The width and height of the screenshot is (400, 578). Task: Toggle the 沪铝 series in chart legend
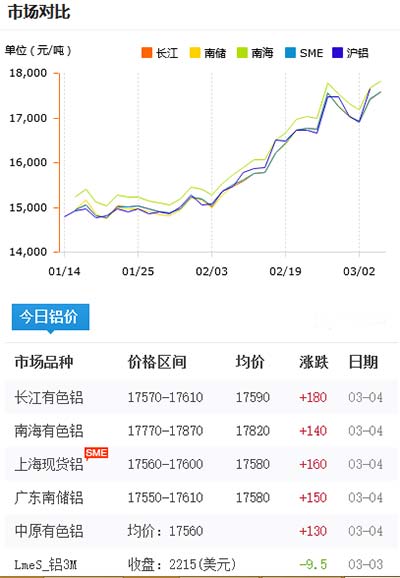tap(350, 53)
